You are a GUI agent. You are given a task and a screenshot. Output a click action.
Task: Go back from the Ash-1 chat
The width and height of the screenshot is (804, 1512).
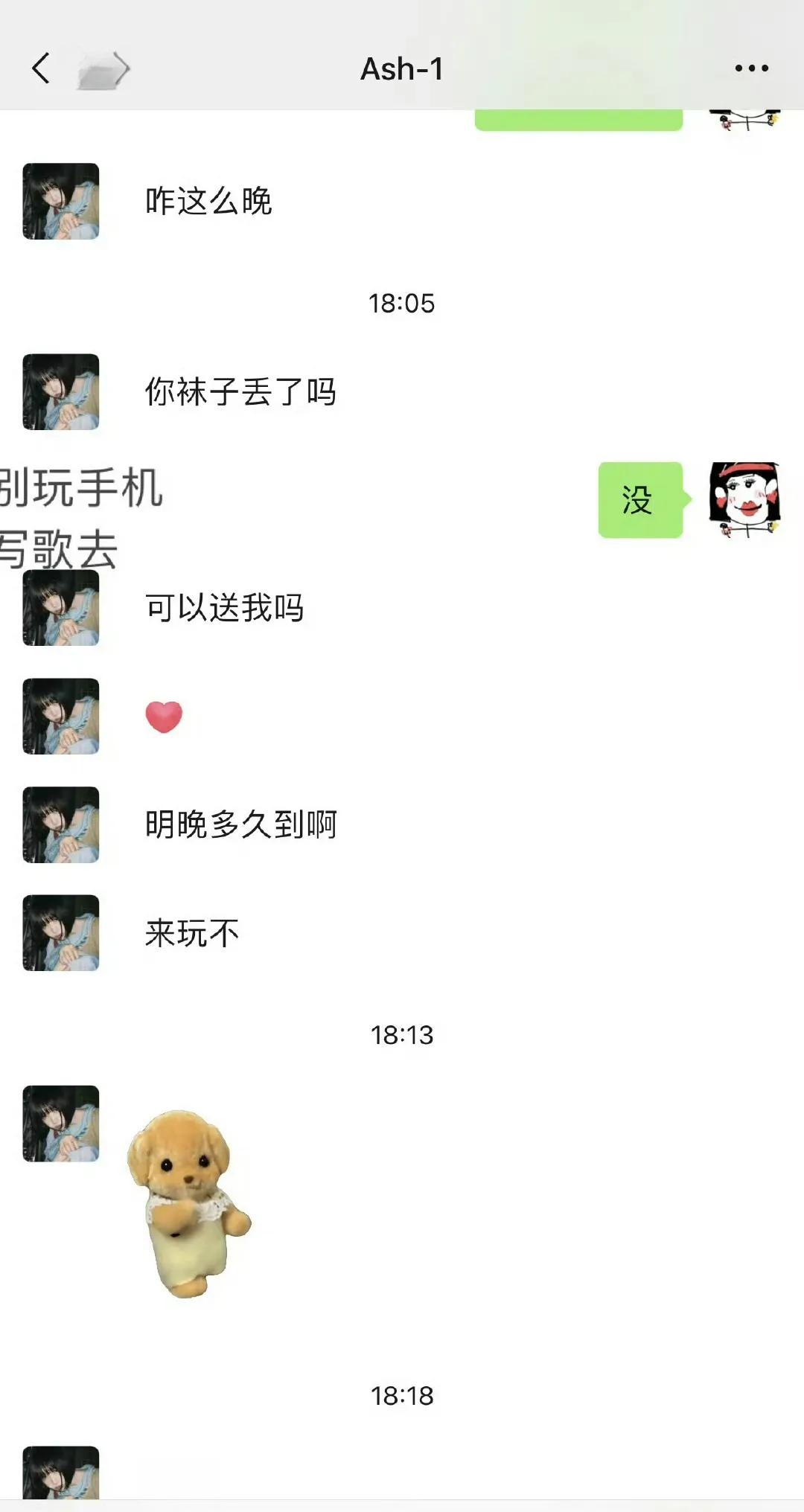41,68
